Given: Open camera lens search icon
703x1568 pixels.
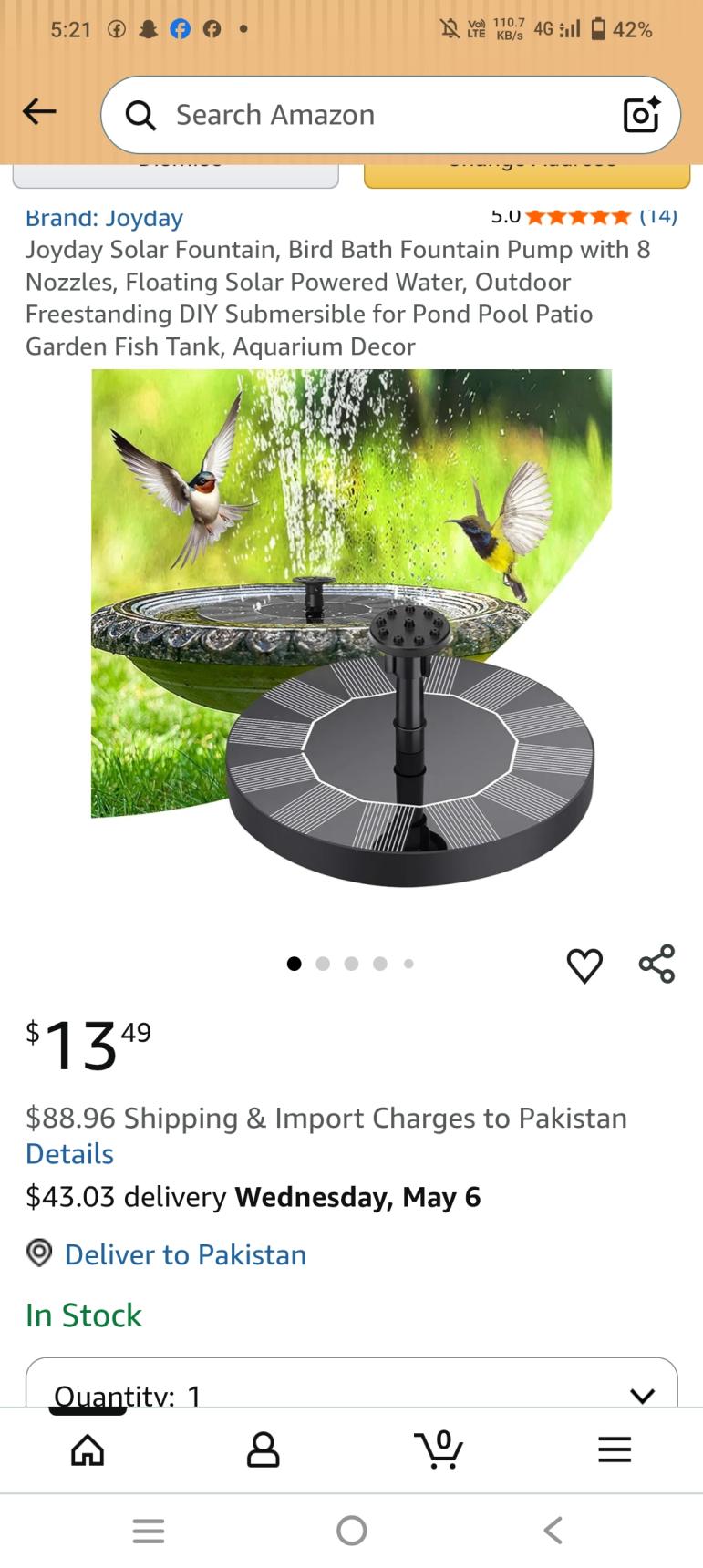Looking at the screenshot, I should pyautogui.click(x=640, y=115).
